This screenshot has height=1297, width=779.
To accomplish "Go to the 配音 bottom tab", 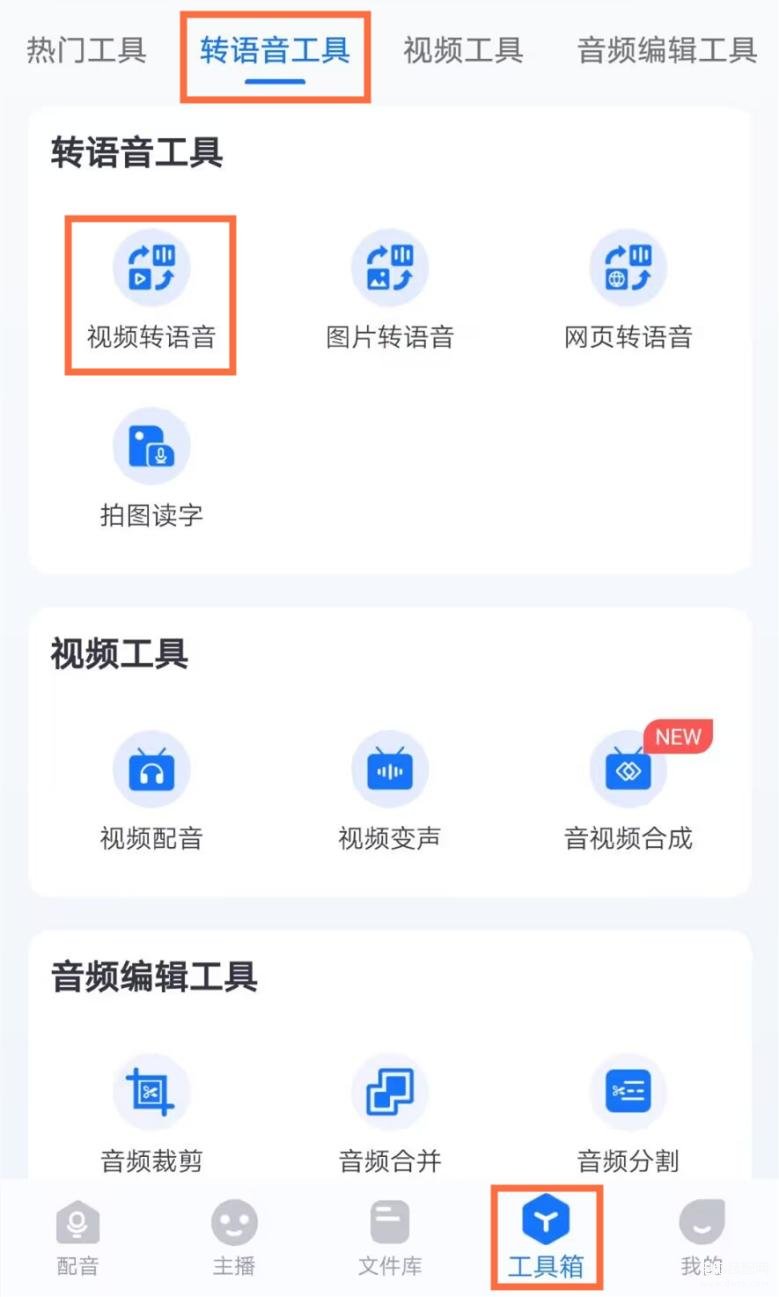I will pos(78,1238).
